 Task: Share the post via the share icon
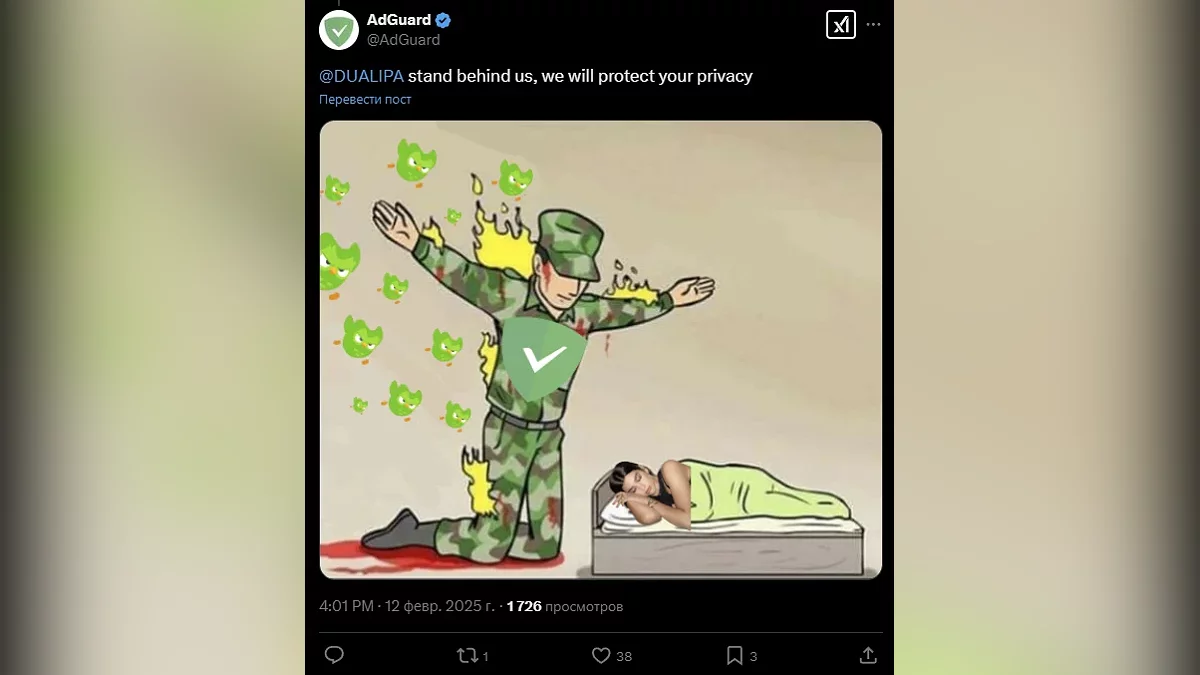pyautogui.click(x=868, y=655)
